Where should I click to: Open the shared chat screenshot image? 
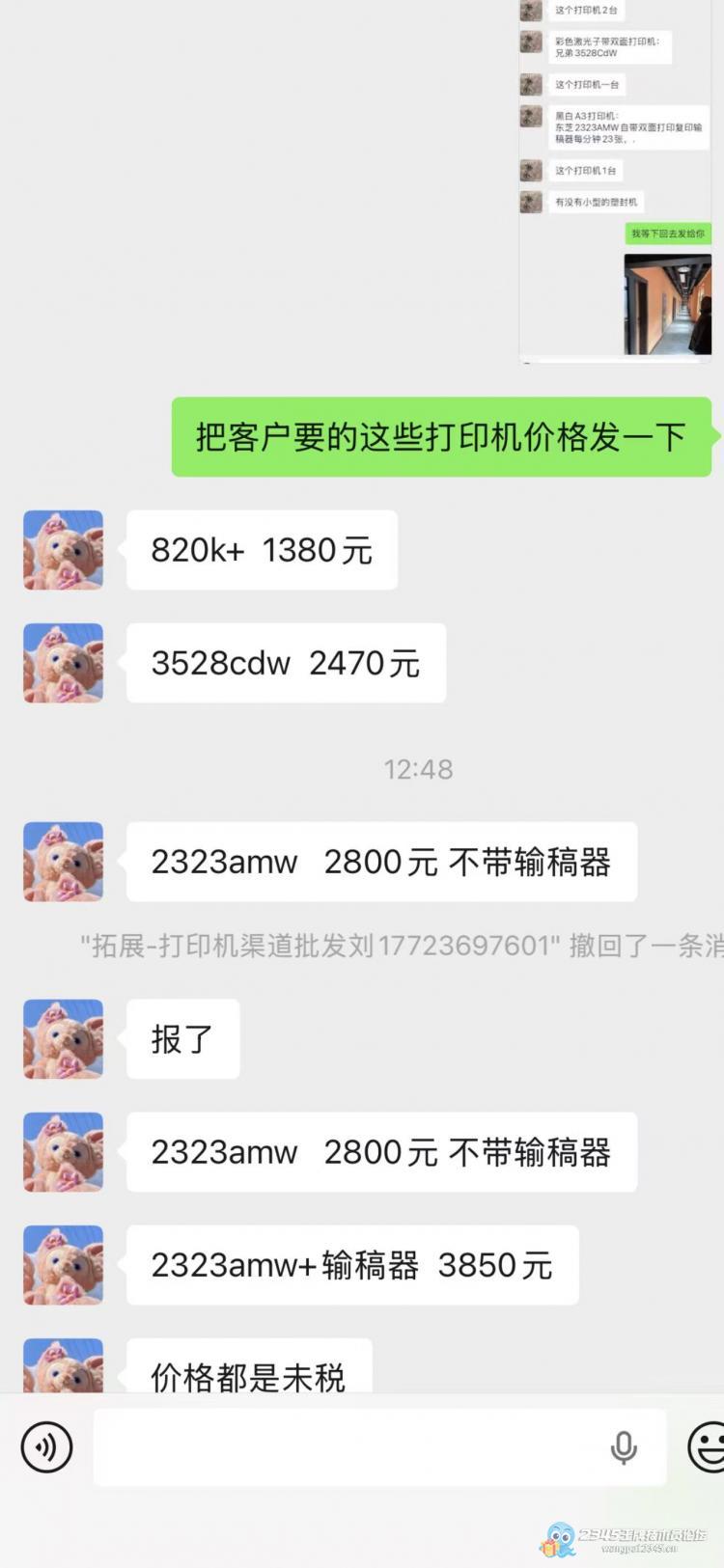click(x=617, y=180)
